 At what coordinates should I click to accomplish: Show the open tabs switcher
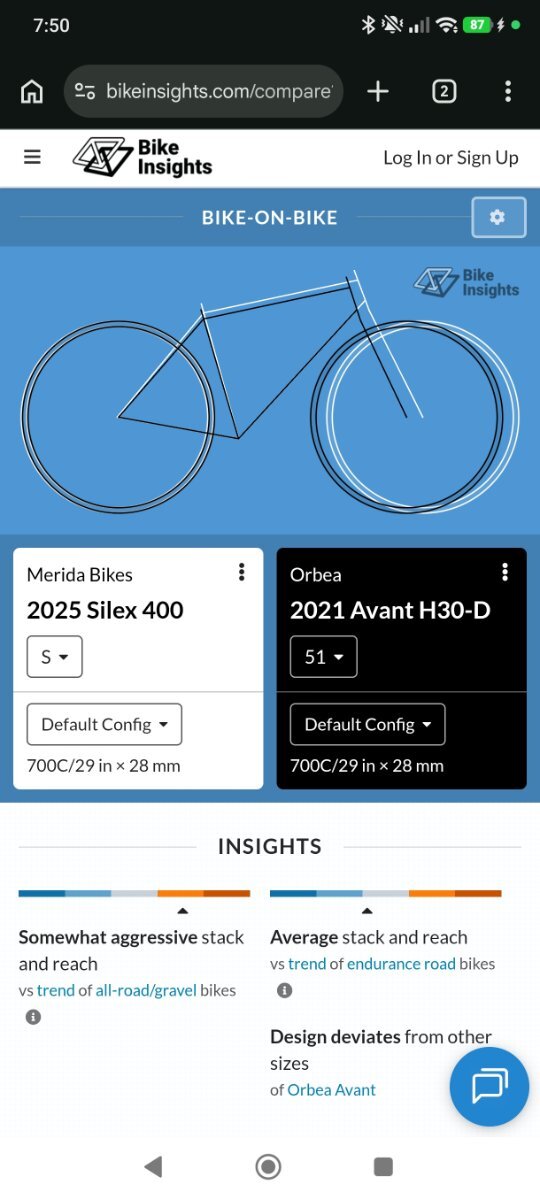click(444, 92)
